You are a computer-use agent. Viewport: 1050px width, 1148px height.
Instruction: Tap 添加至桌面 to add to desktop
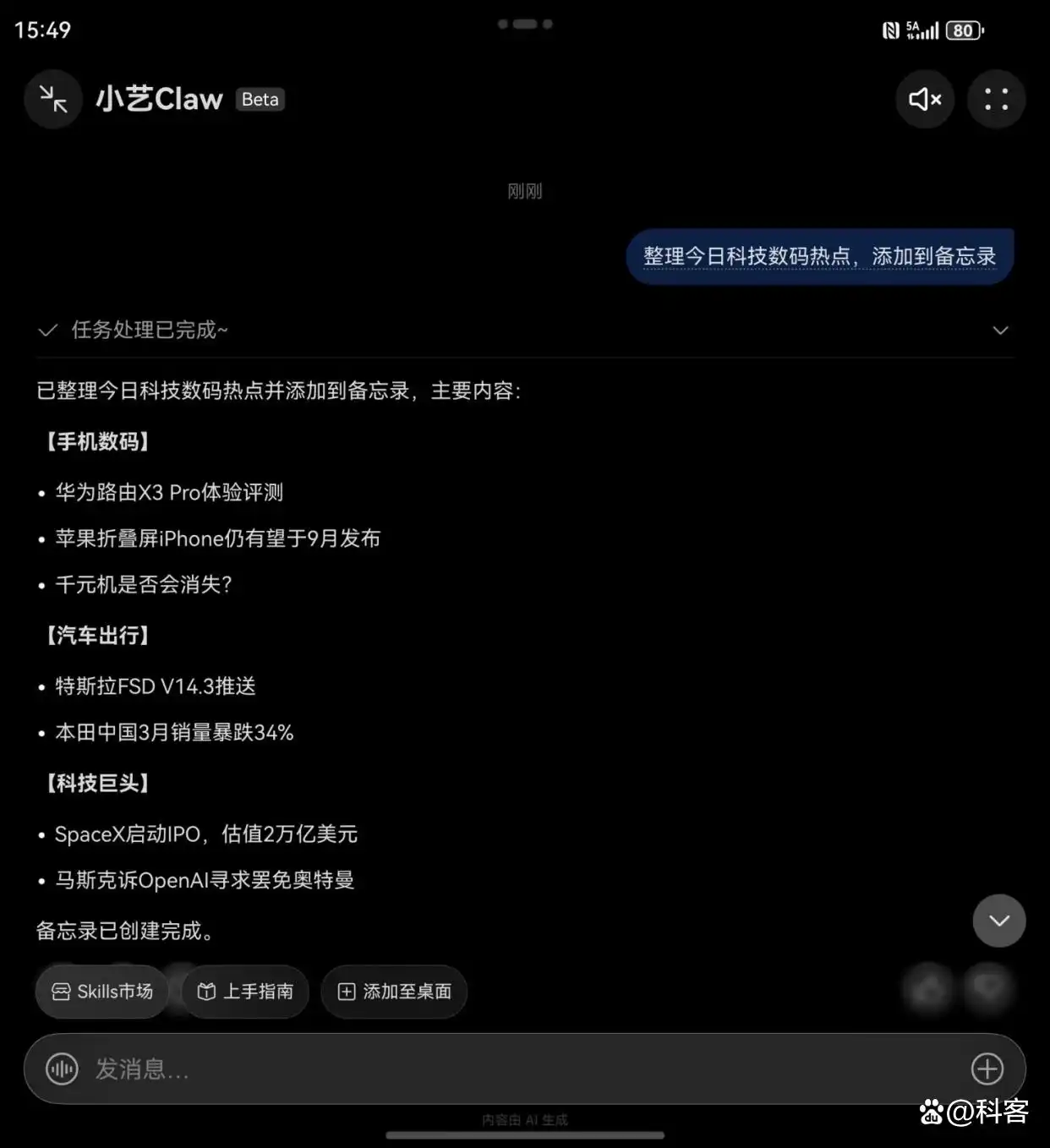(x=394, y=992)
